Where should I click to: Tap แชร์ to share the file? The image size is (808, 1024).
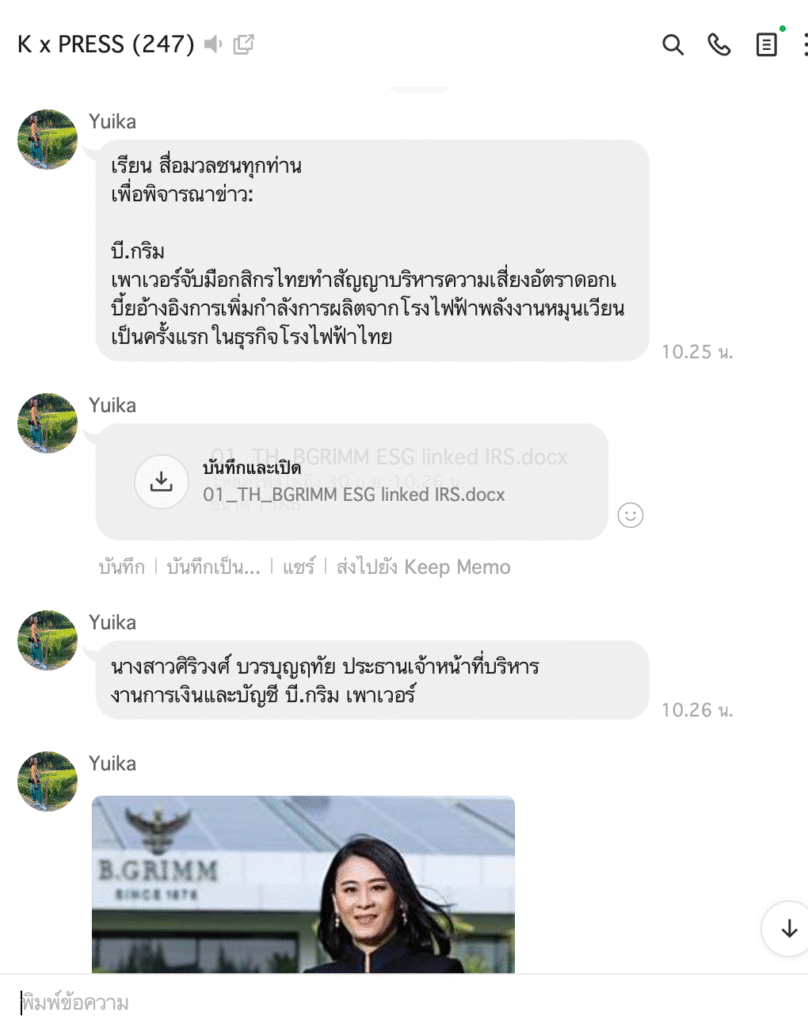pos(297,567)
